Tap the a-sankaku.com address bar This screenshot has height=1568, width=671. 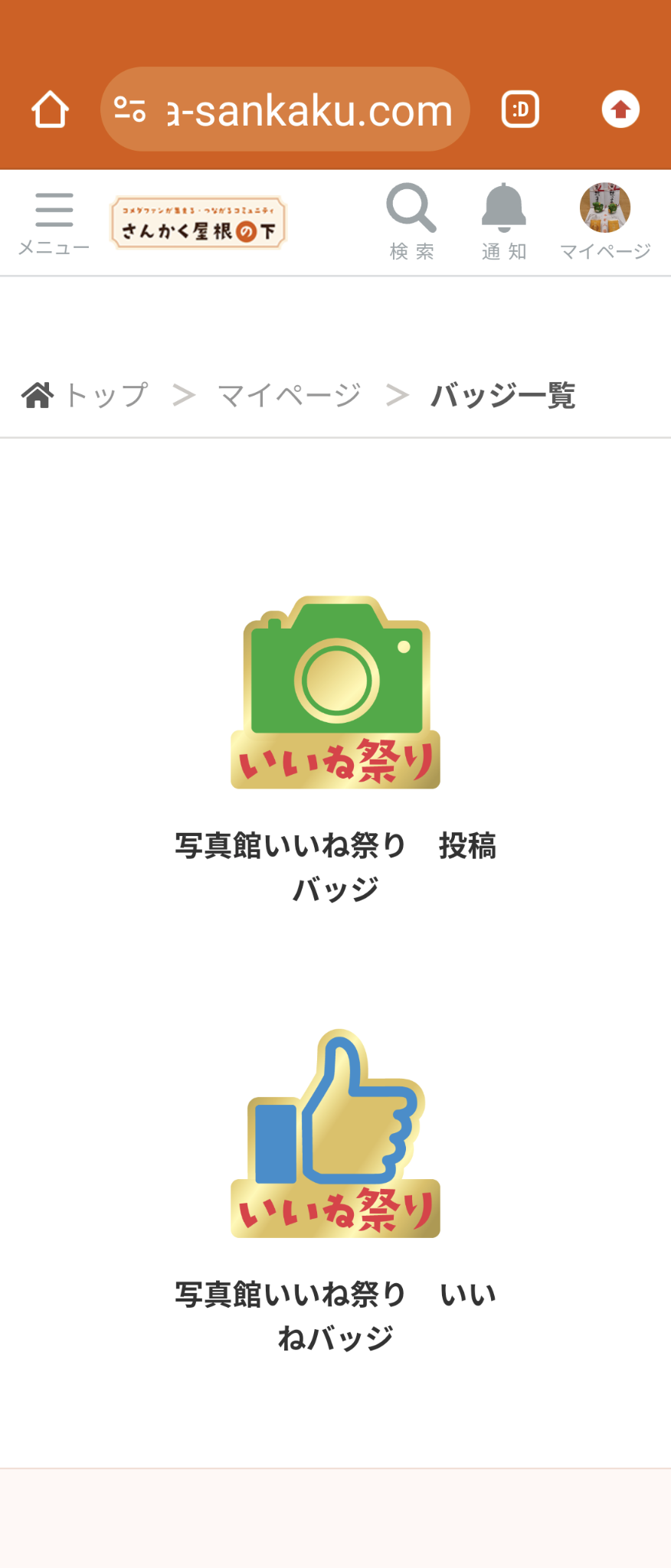pyautogui.click(x=306, y=109)
